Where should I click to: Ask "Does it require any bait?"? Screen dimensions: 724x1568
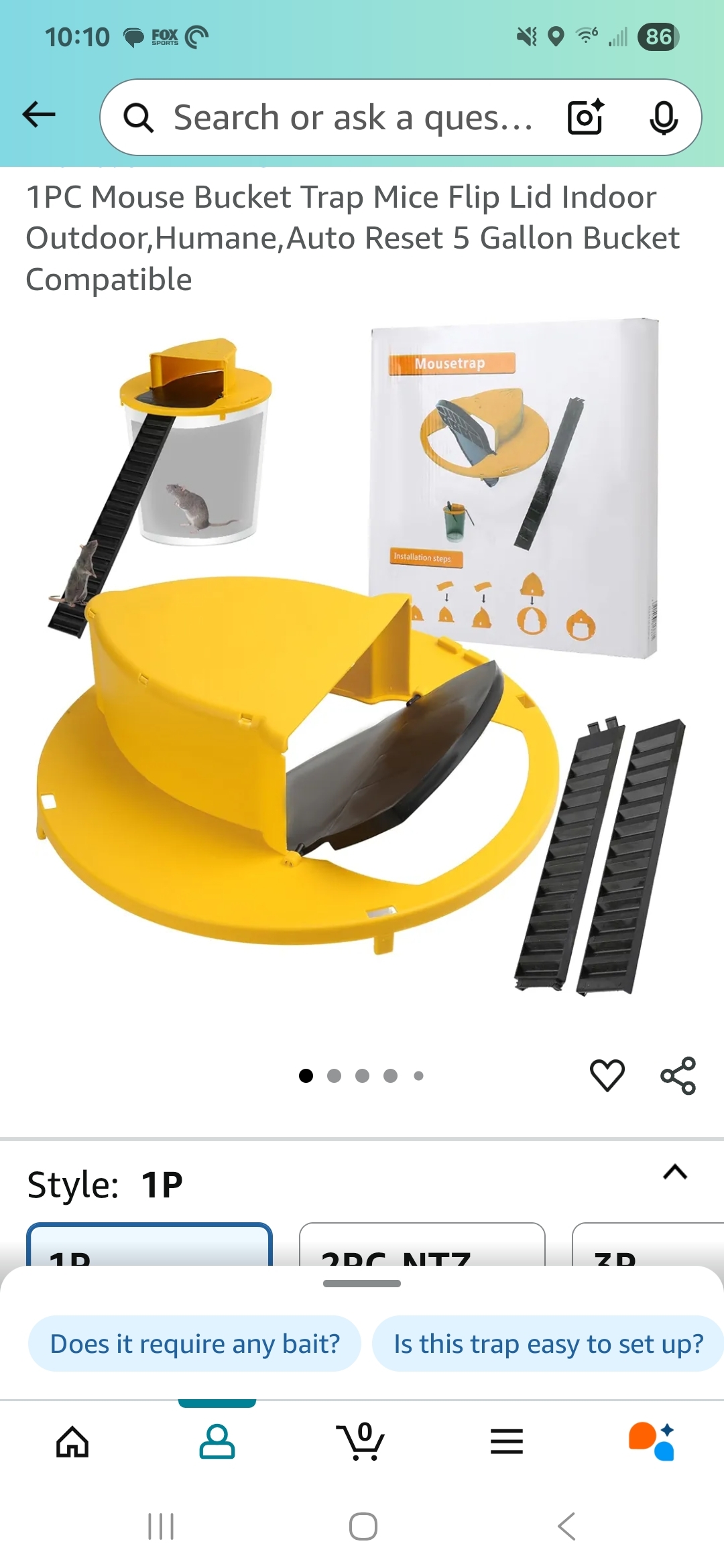tap(194, 1344)
